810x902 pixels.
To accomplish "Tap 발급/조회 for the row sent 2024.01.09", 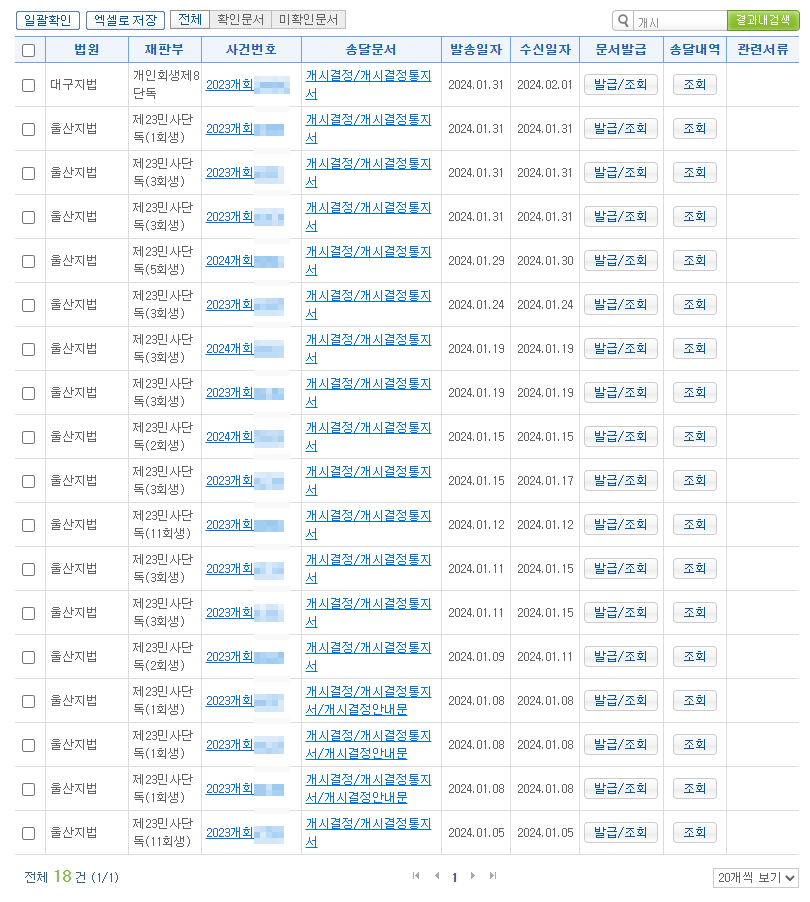I will pos(620,657).
